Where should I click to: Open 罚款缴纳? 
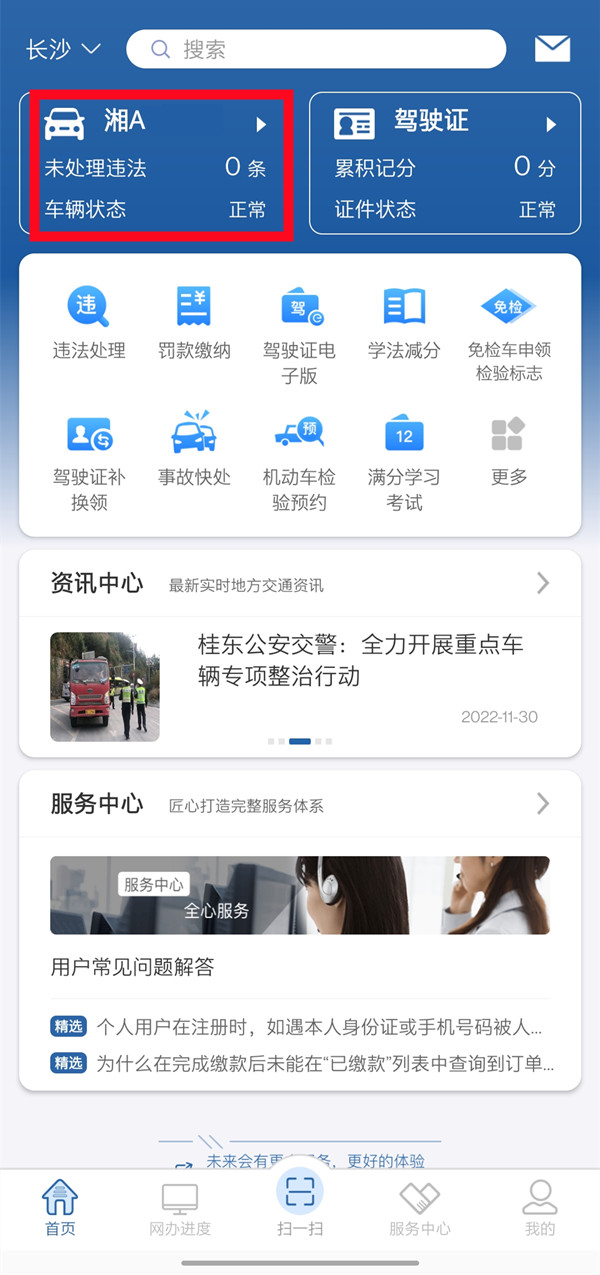click(194, 322)
